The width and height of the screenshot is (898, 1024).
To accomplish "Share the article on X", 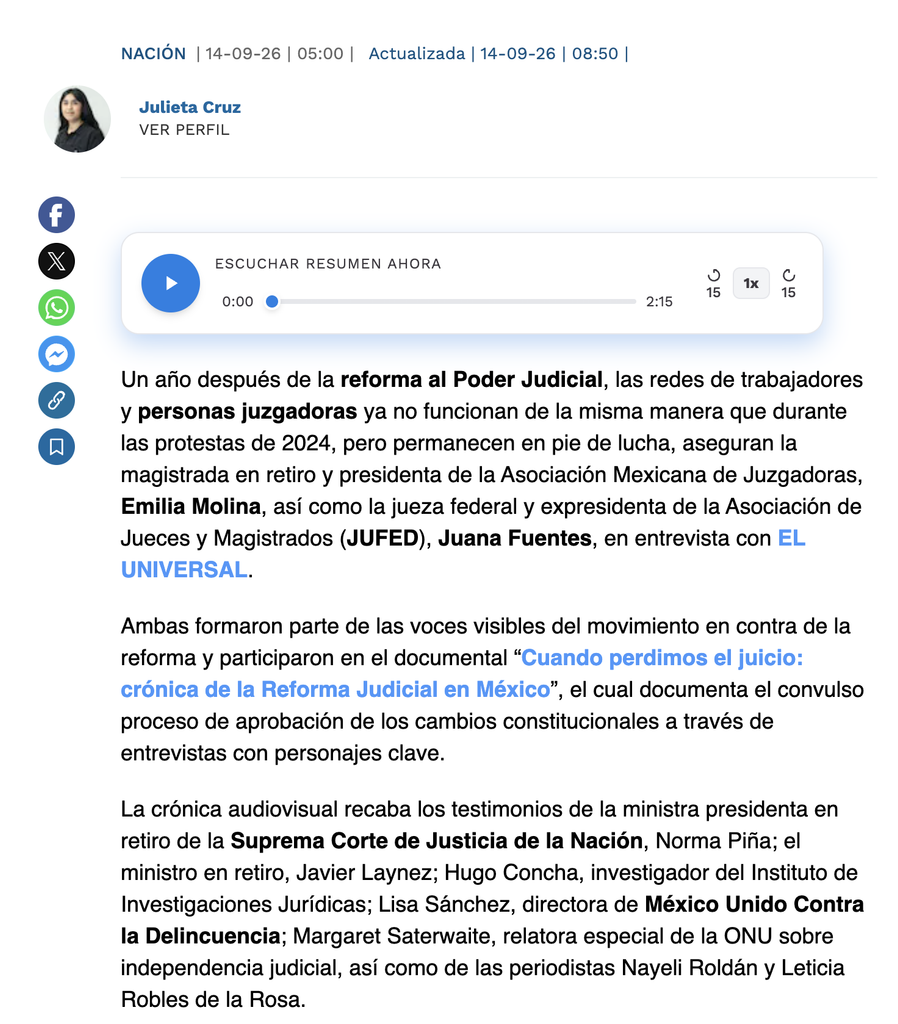I will [x=56, y=261].
